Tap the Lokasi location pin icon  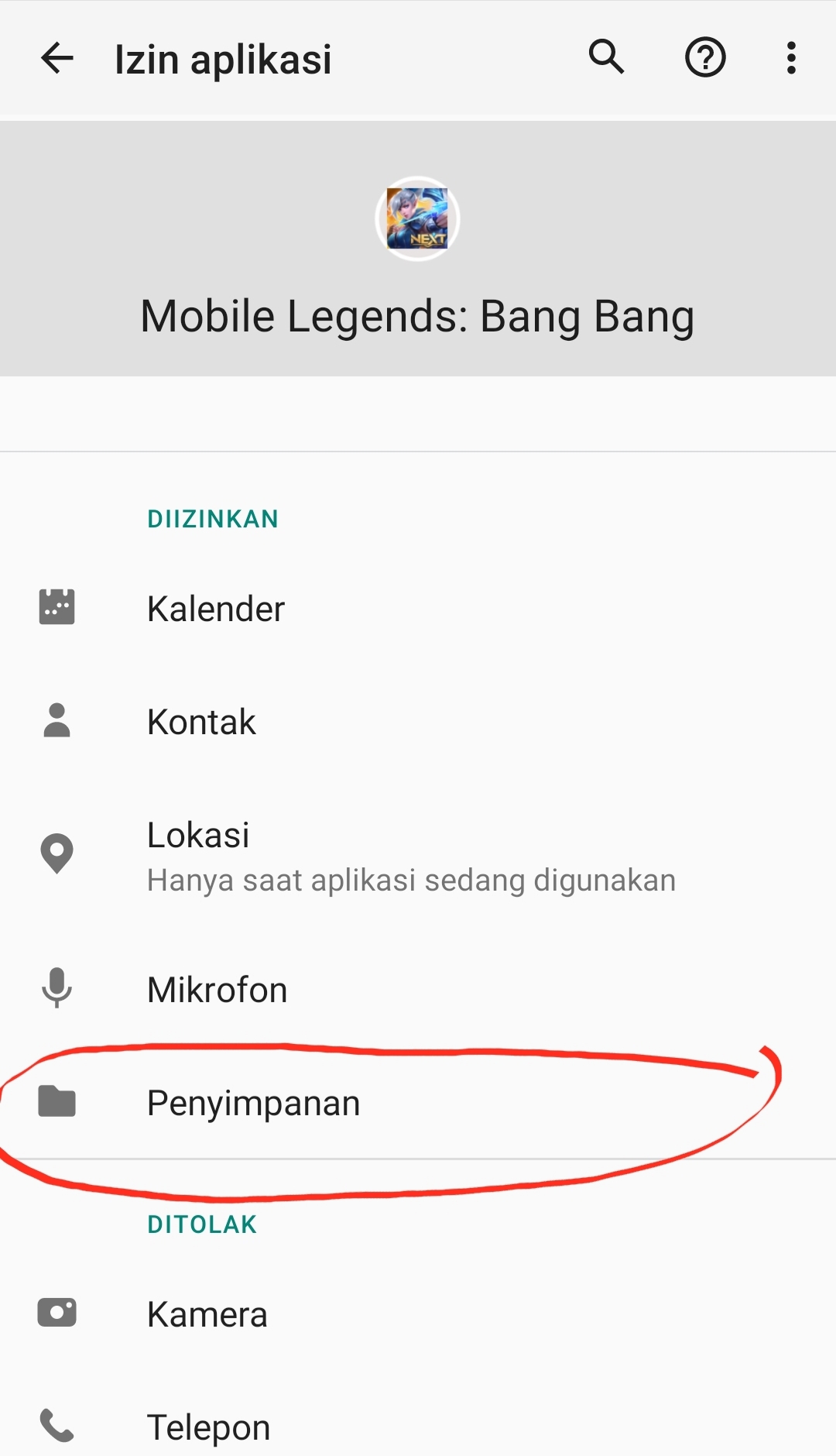click(x=57, y=852)
